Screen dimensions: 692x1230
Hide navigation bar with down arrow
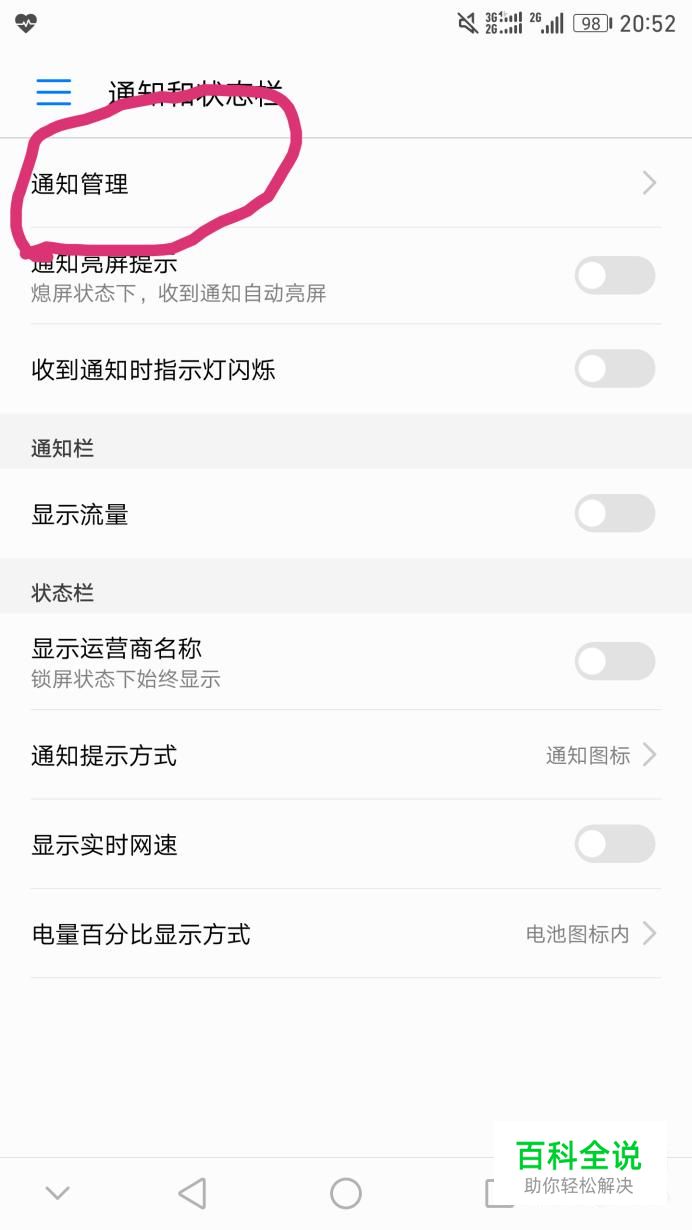point(57,1192)
